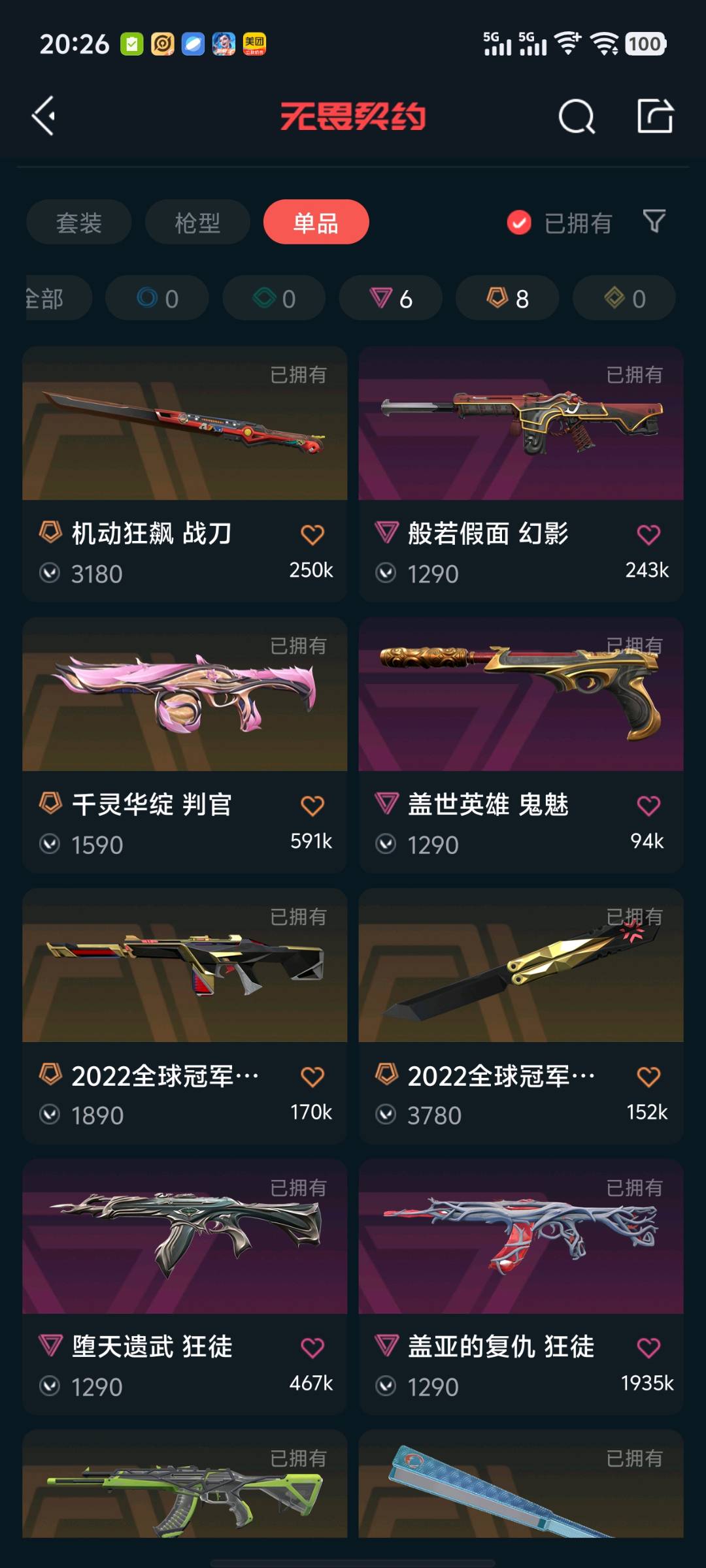Switch to the 套装 tab
This screenshot has height=1568, width=706.
click(79, 223)
